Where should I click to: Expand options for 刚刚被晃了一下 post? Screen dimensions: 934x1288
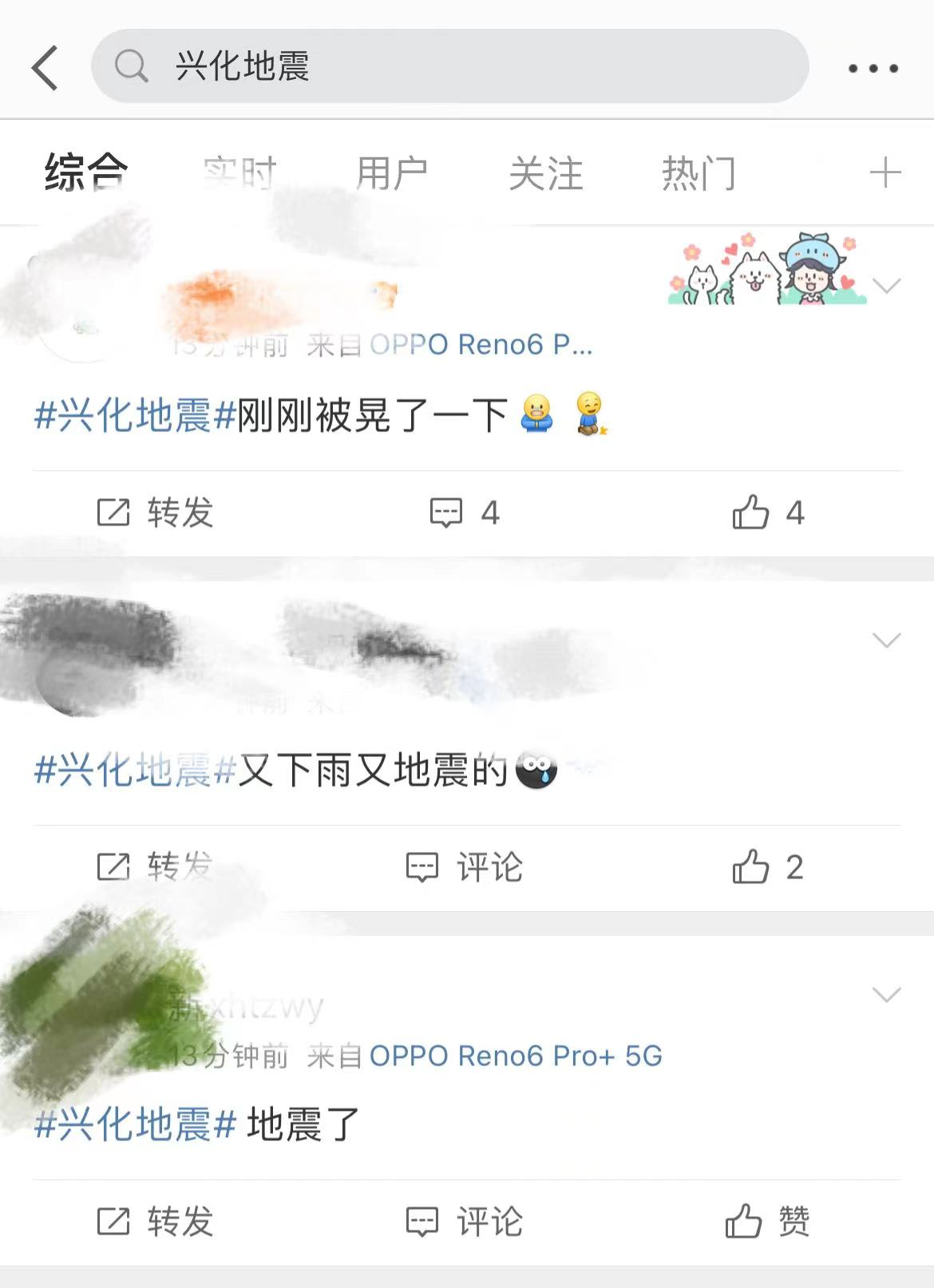(886, 286)
